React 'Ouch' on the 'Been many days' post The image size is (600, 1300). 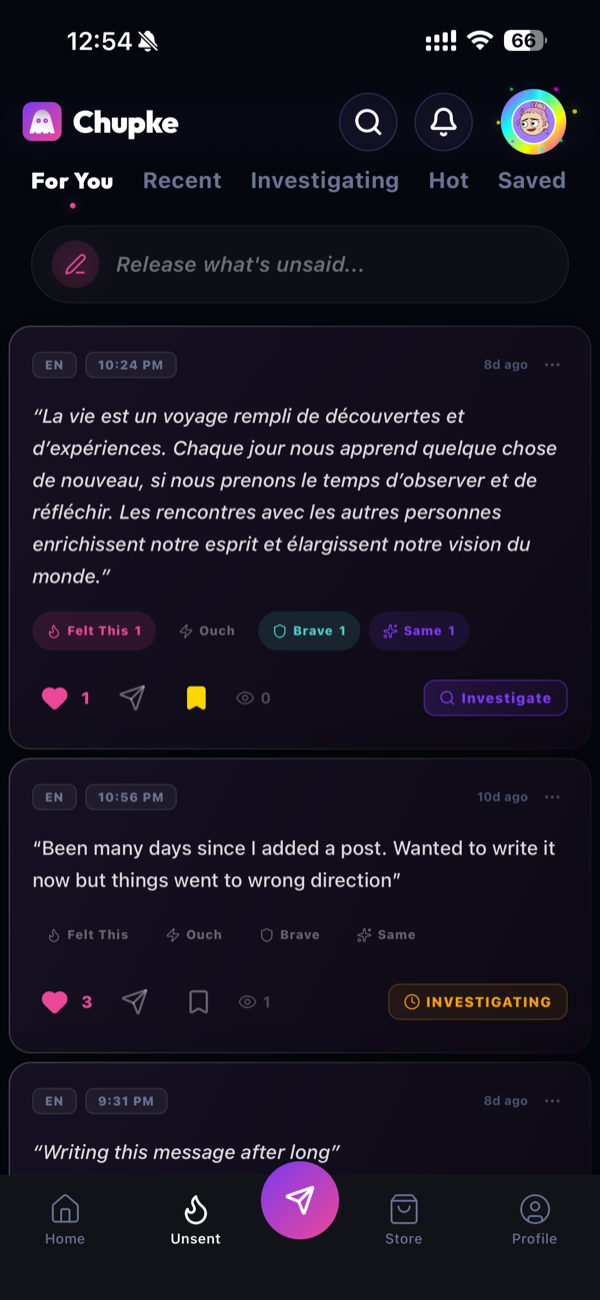click(x=193, y=935)
